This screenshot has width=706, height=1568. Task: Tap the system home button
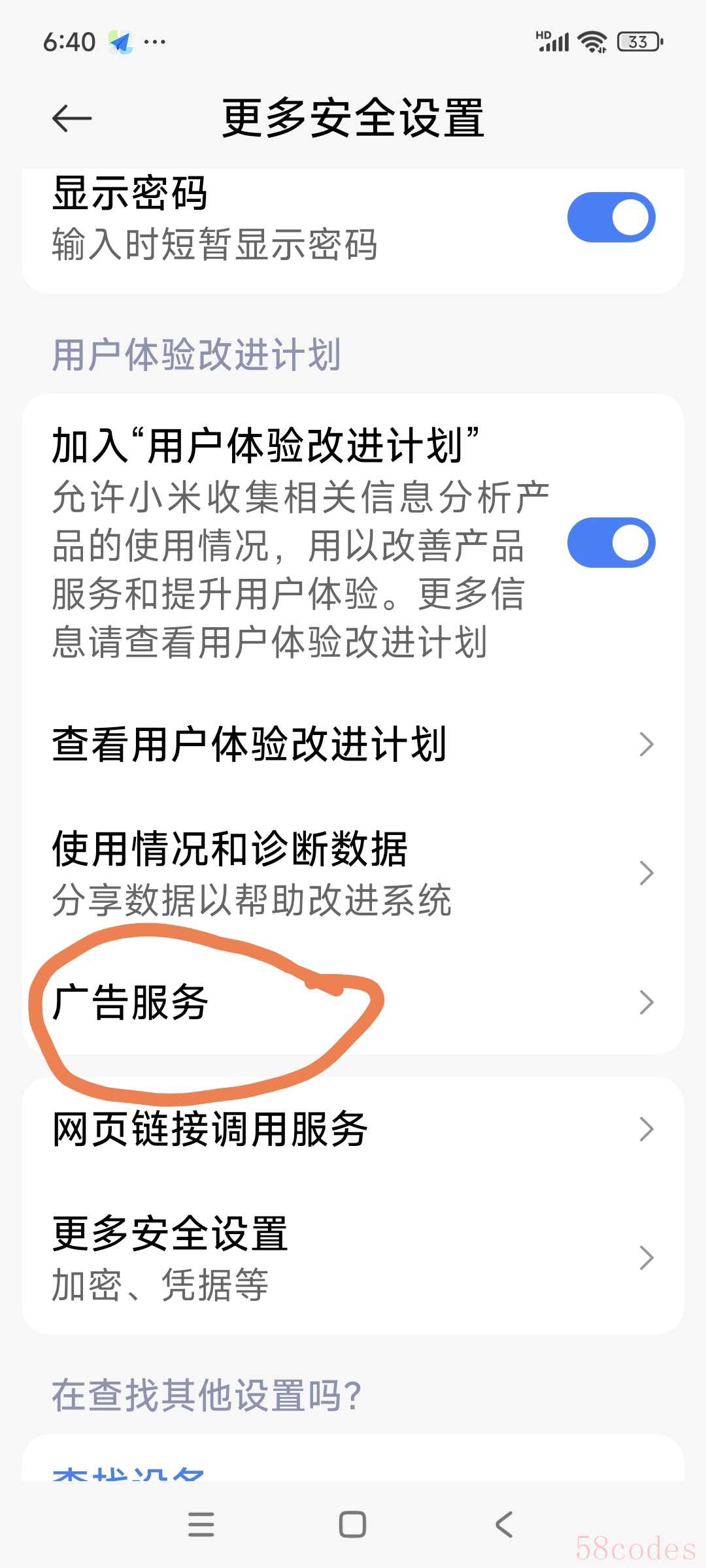(352, 1525)
